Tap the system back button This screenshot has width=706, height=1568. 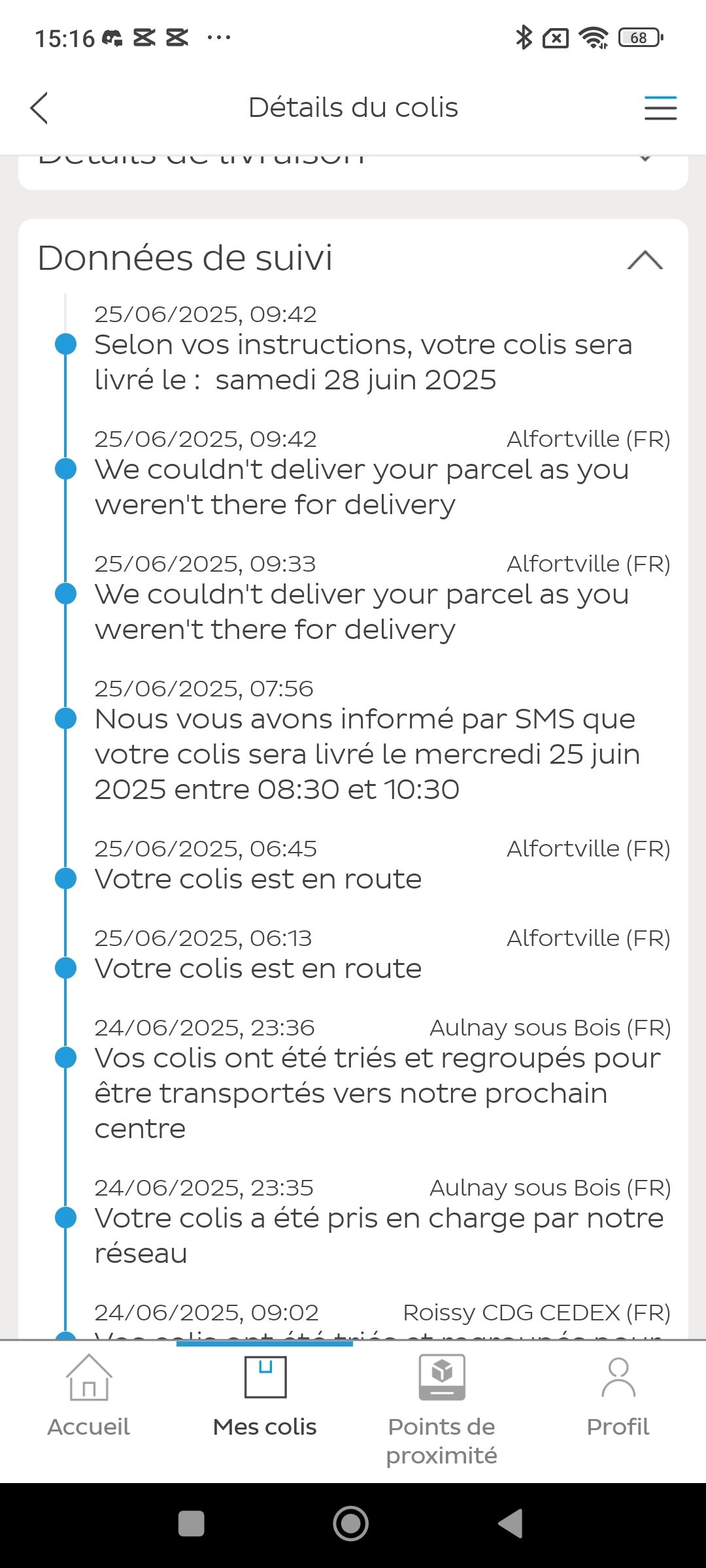[x=511, y=1524]
